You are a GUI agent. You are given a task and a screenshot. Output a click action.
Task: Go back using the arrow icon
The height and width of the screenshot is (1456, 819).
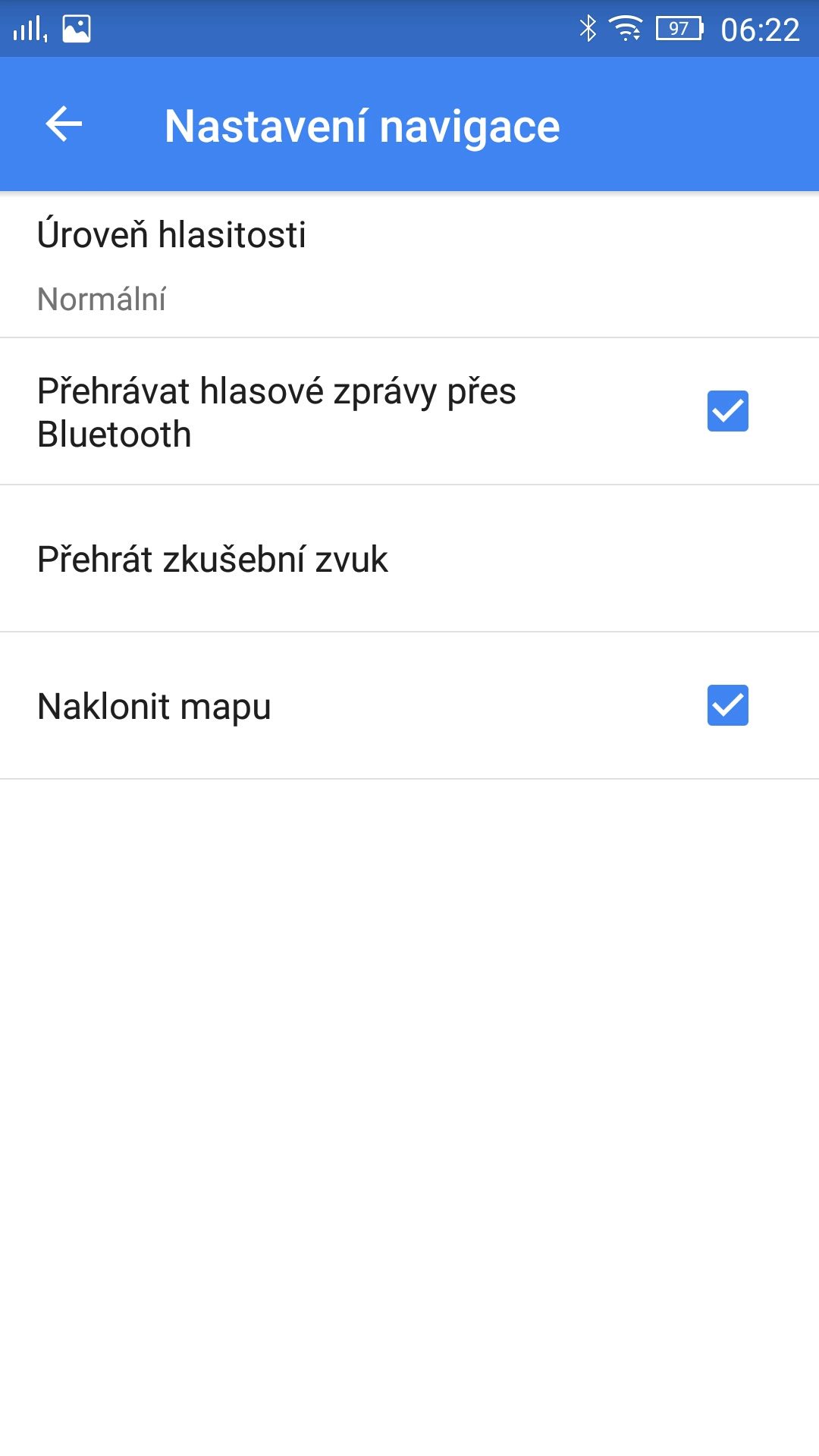(x=64, y=124)
